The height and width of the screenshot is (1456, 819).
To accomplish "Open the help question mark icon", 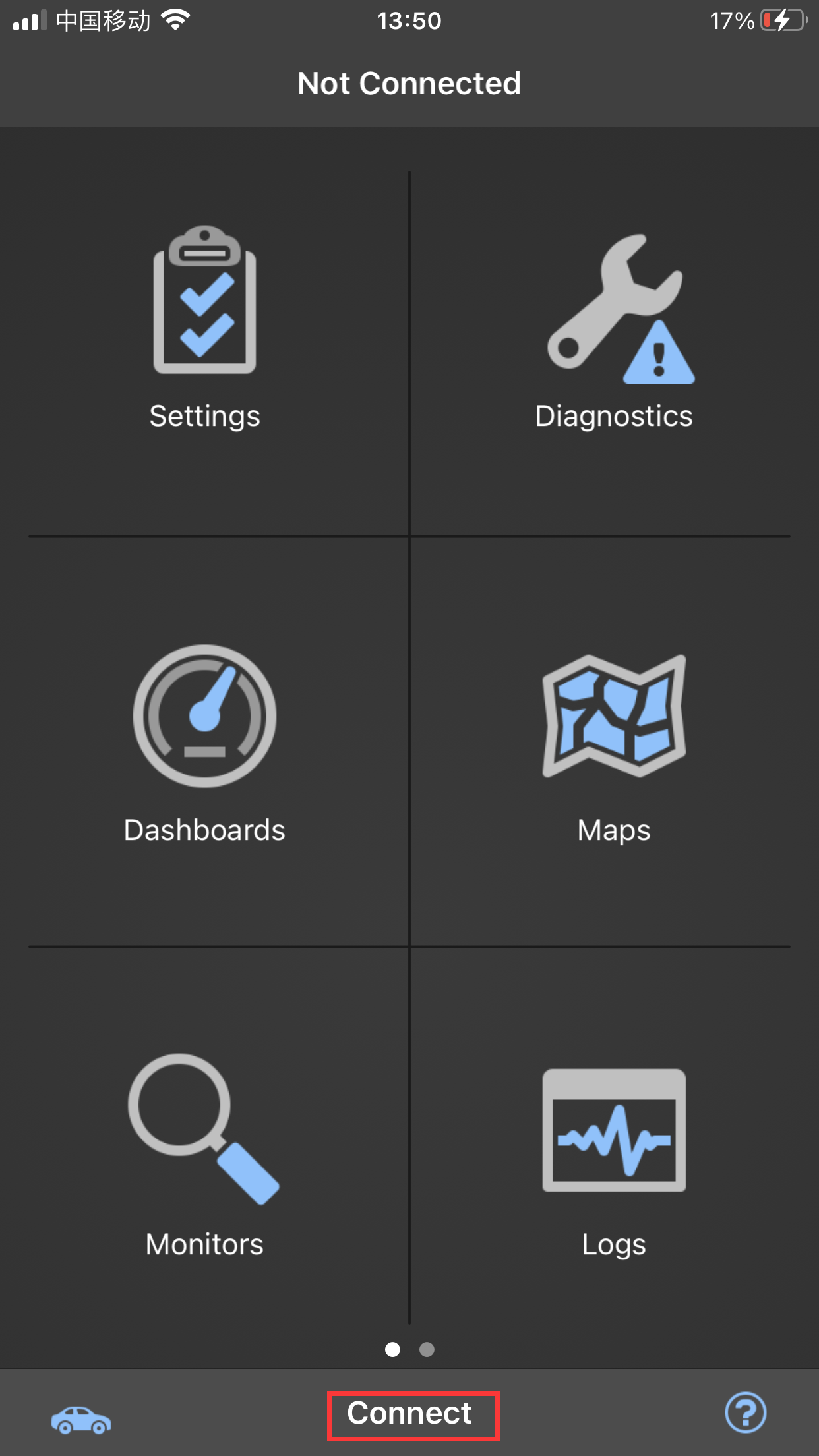I will pyautogui.click(x=745, y=1412).
